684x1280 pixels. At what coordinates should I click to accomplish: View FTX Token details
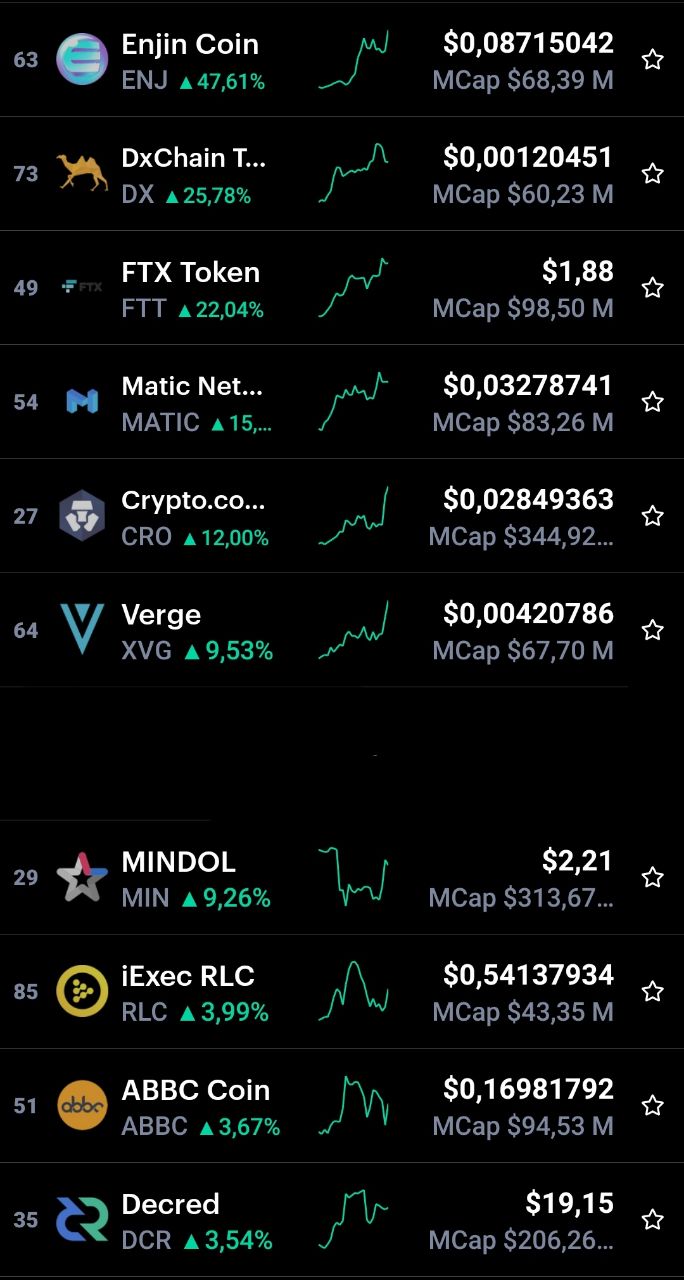(x=342, y=288)
